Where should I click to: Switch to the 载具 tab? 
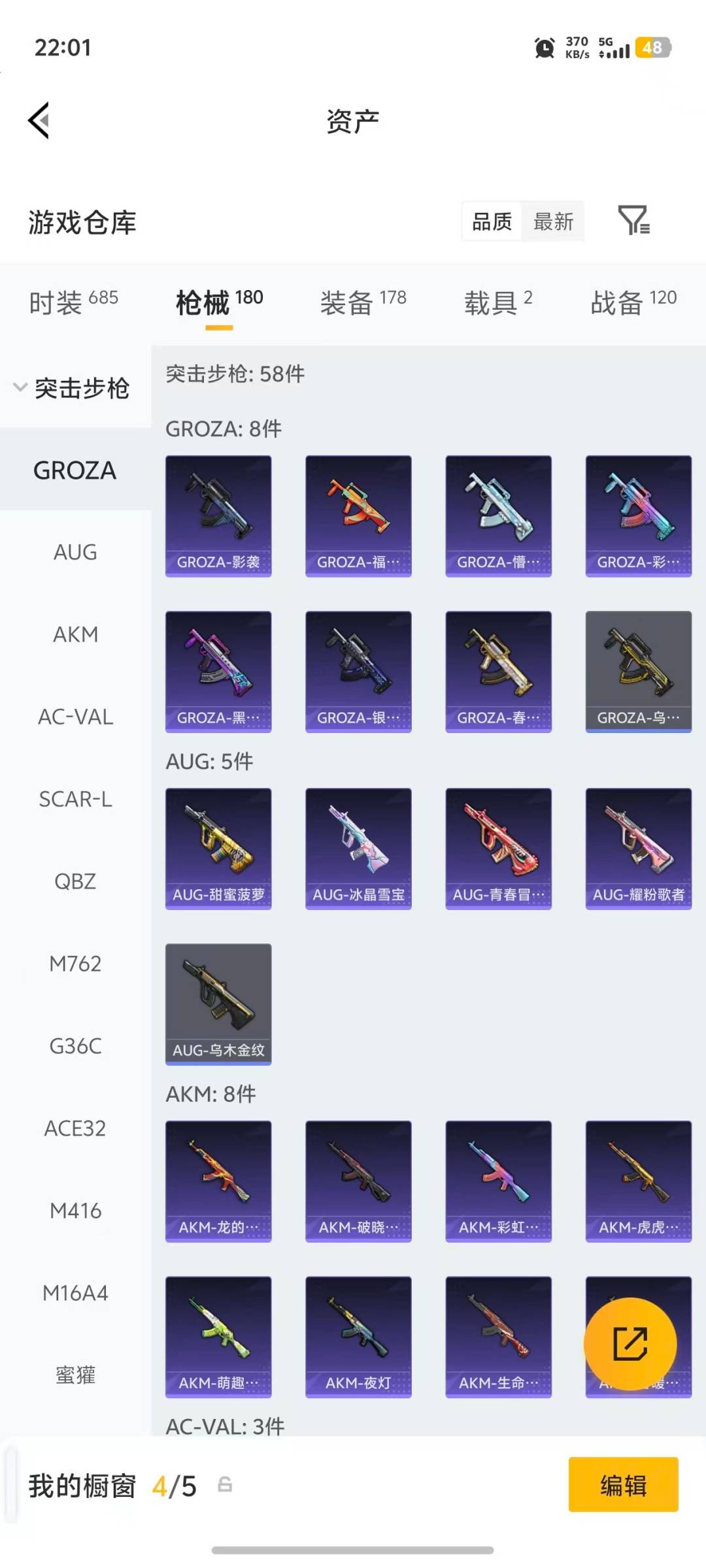pos(498,302)
